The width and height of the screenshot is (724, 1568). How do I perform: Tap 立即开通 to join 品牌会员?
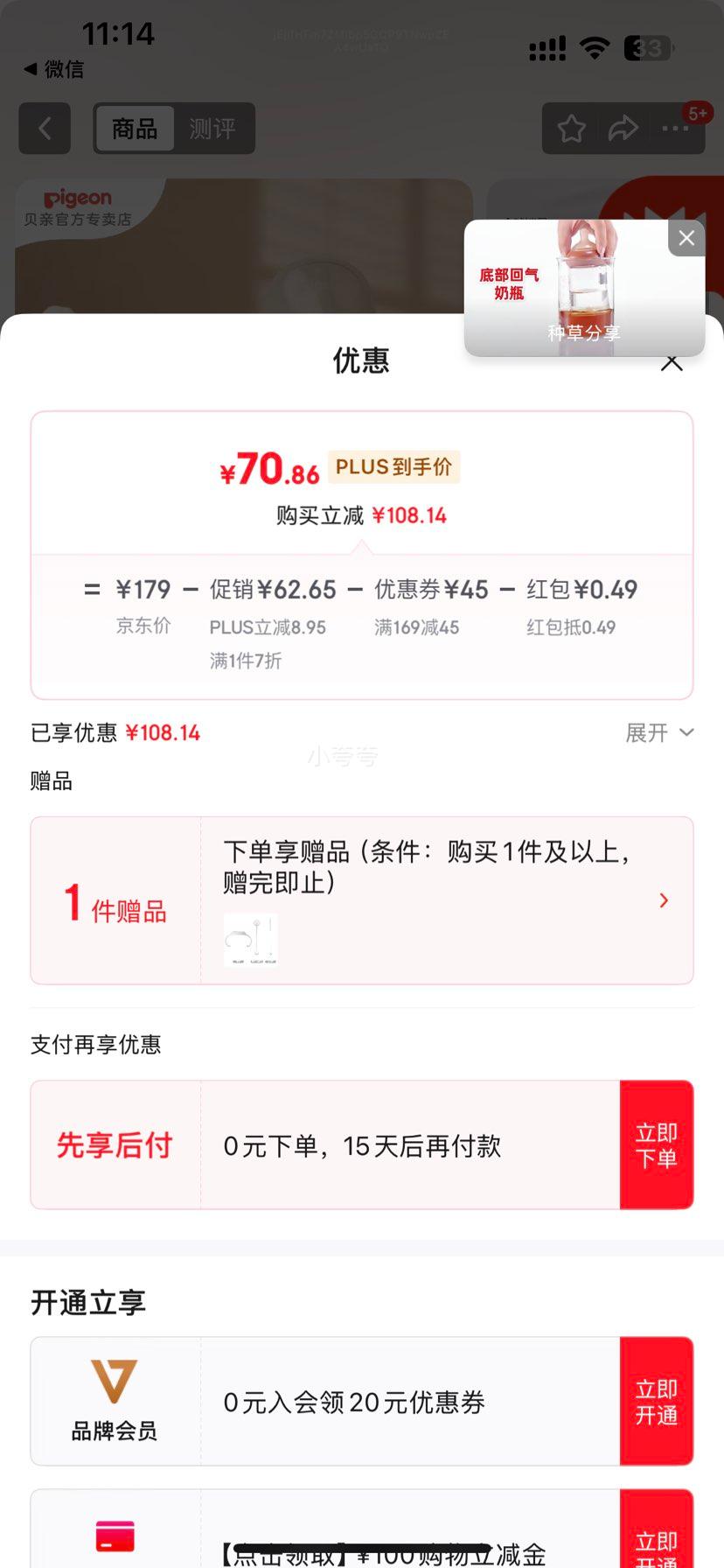pos(658,1401)
